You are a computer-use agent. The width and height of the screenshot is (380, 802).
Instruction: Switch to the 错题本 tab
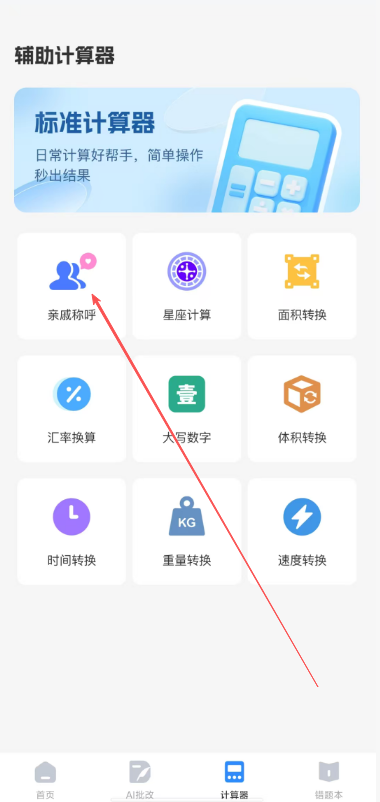(x=329, y=779)
